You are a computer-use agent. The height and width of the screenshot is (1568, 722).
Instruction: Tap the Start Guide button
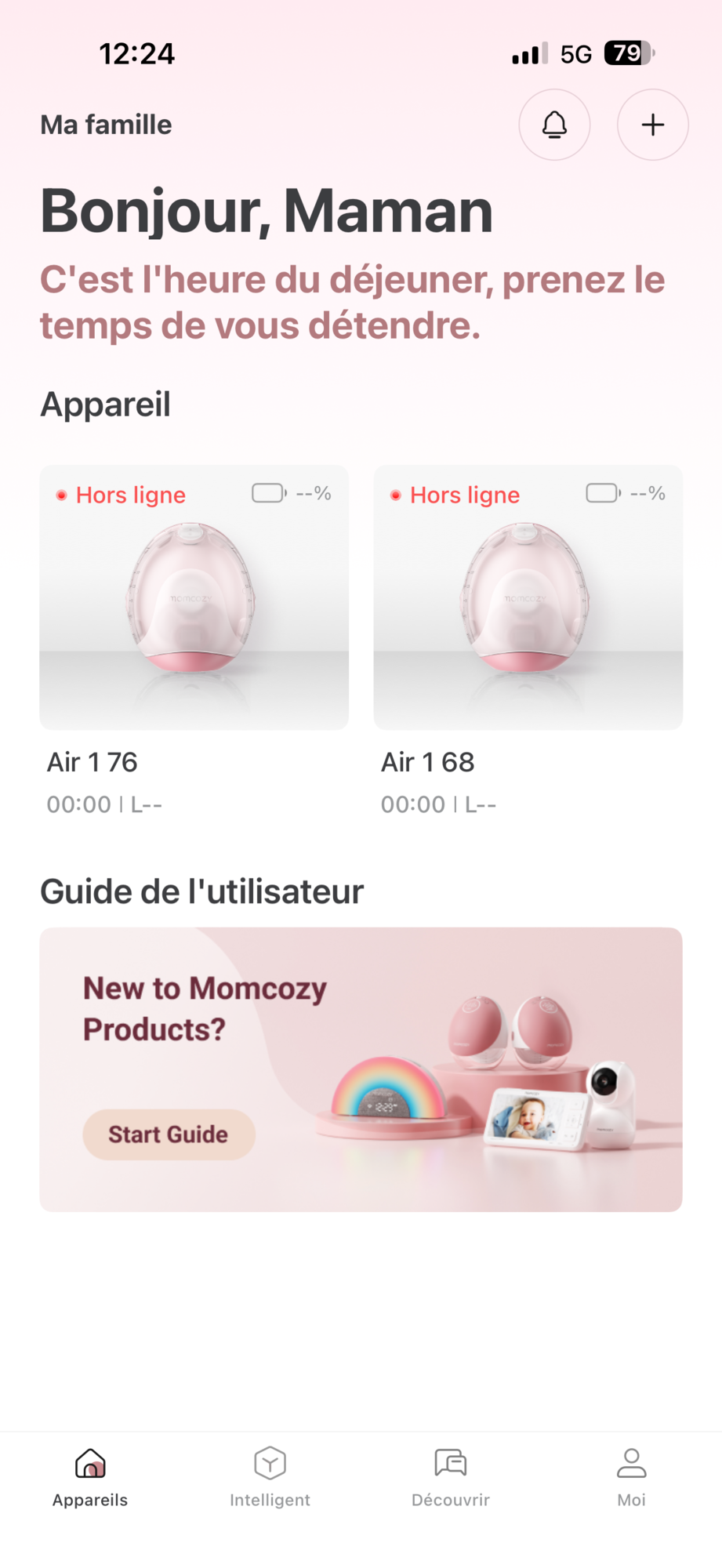(169, 1134)
